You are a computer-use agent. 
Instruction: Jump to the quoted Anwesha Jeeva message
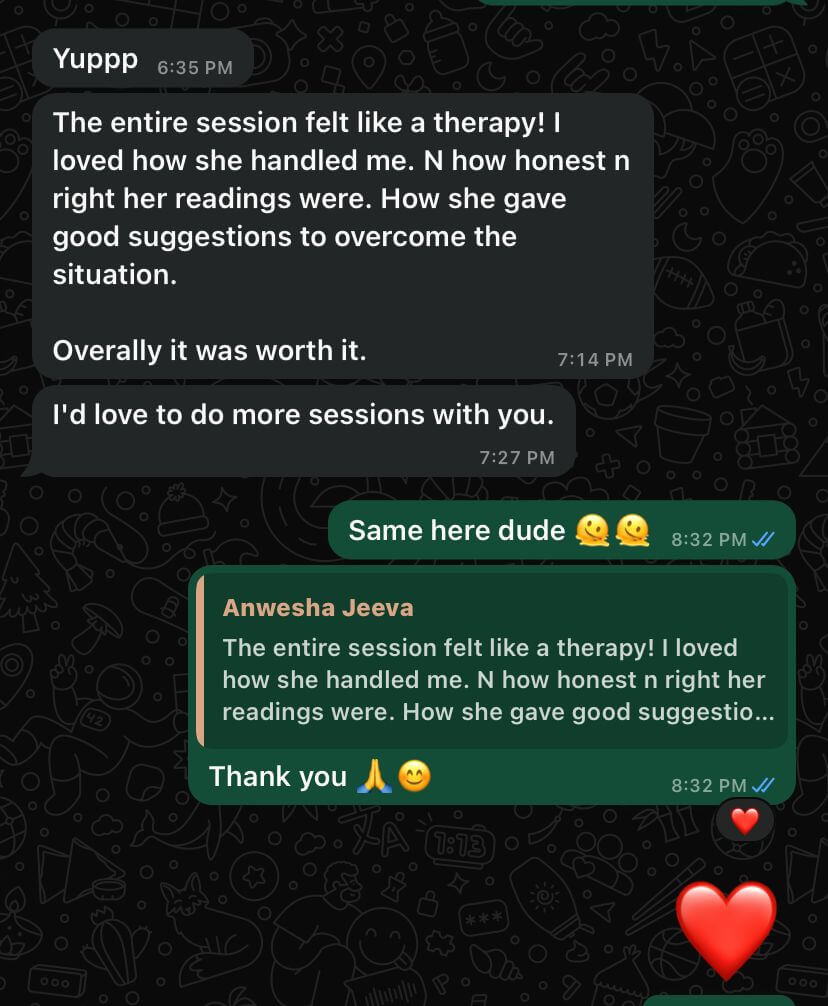(x=493, y=661)
